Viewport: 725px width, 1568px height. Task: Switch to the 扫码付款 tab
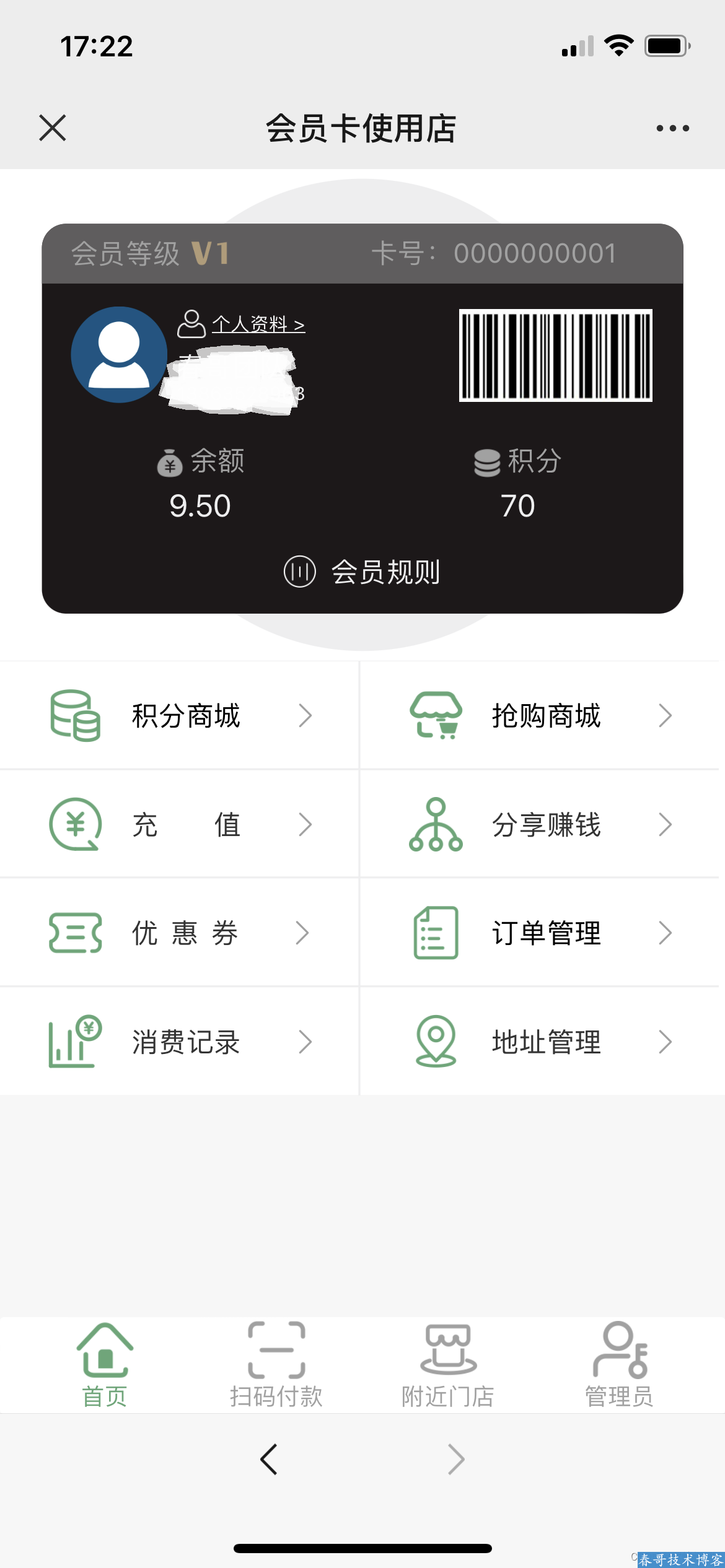click(276, 1365)
